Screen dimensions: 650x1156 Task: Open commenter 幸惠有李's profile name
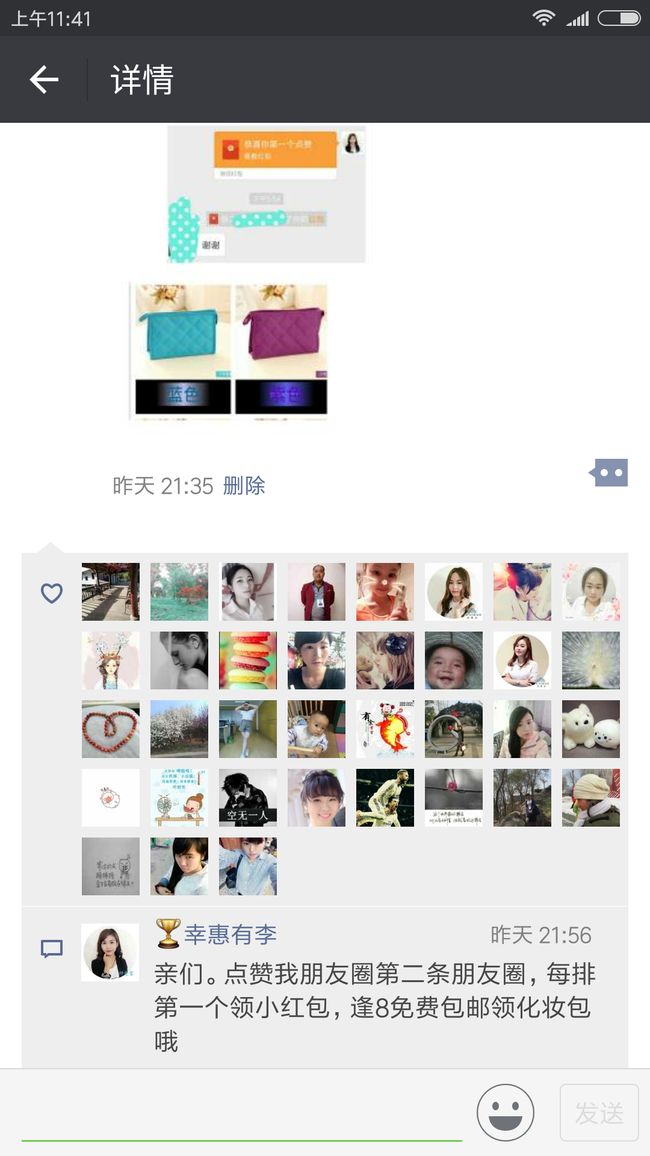click(230, 935)
